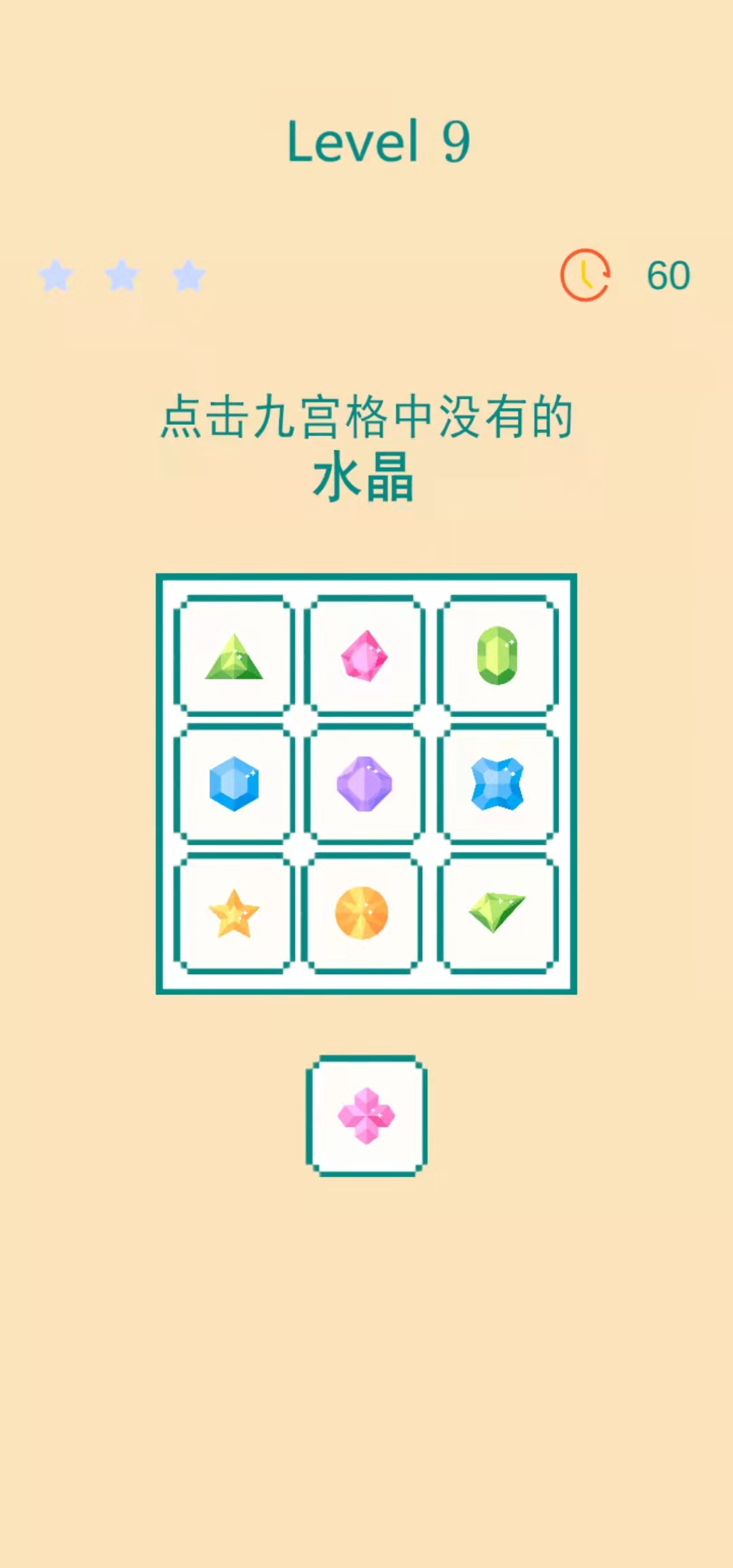This screenshot has height=1568, width=733.
Task: Select the third rating star
Action: (189, 276)
